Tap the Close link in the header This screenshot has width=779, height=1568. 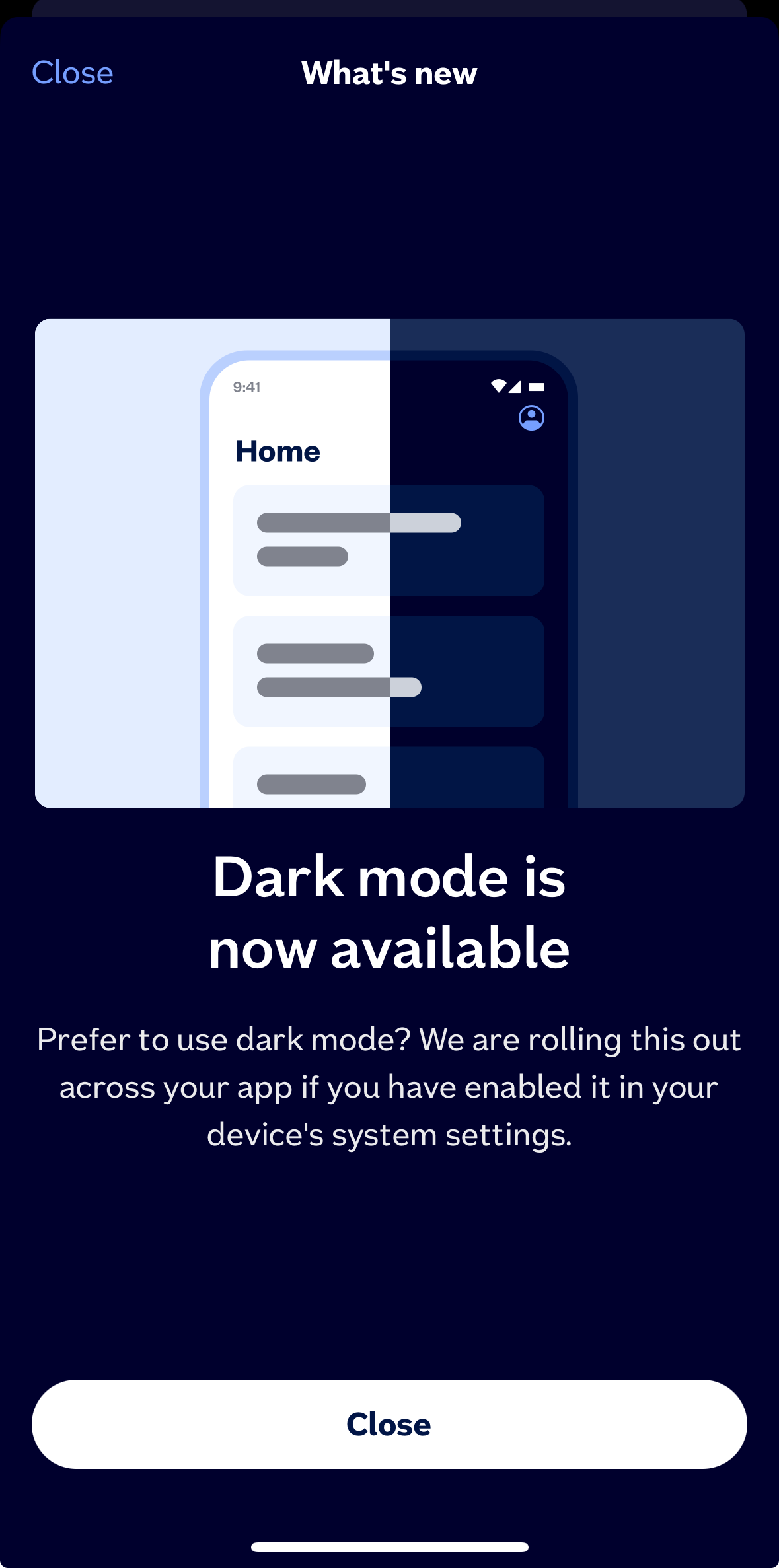73,73
